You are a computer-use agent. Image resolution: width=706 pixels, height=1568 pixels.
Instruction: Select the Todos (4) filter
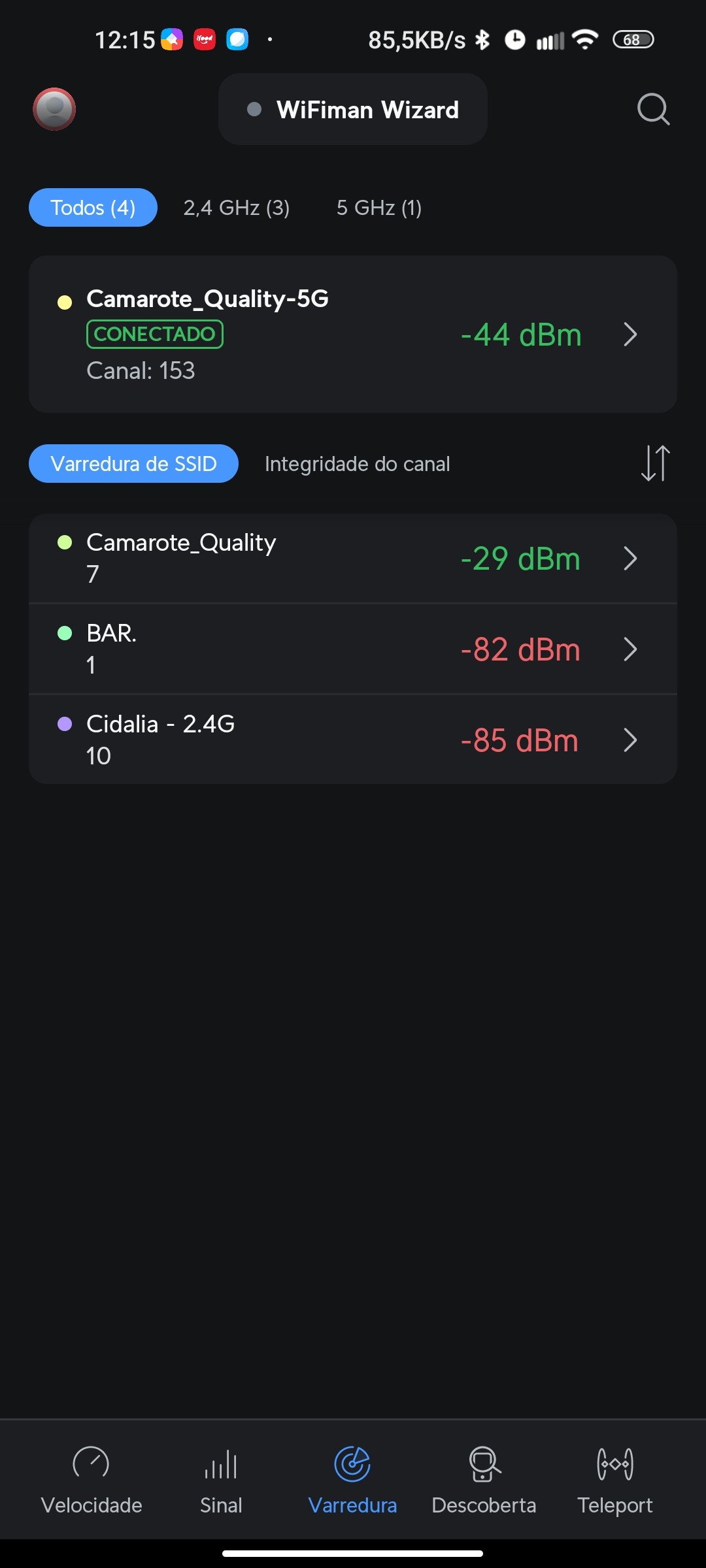point(93,208)
